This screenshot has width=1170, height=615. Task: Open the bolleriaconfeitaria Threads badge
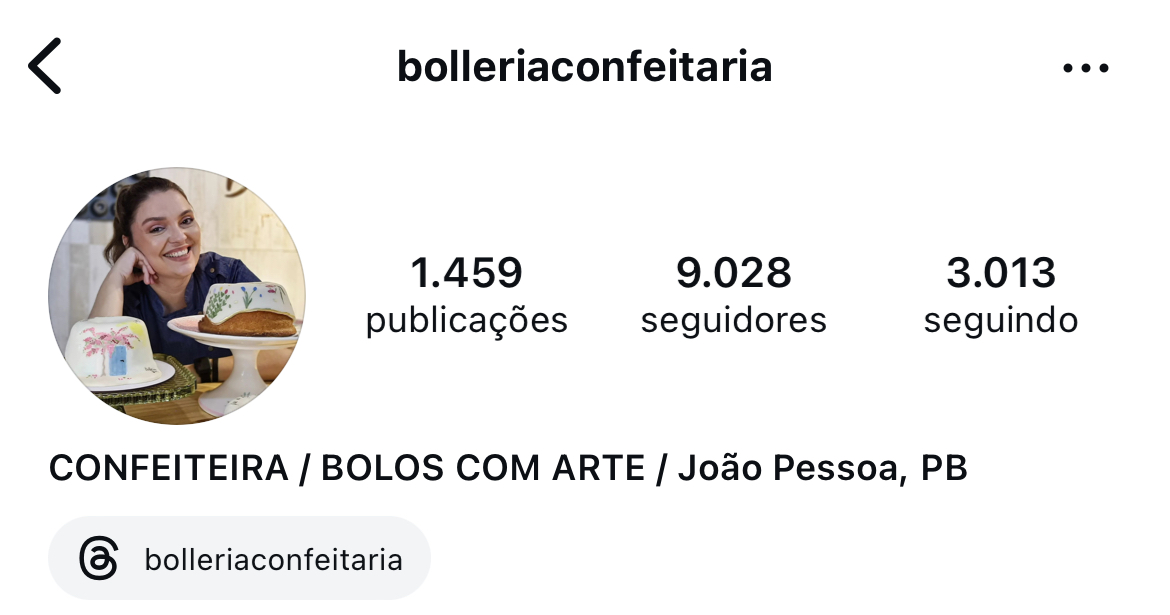pos(239,559)
